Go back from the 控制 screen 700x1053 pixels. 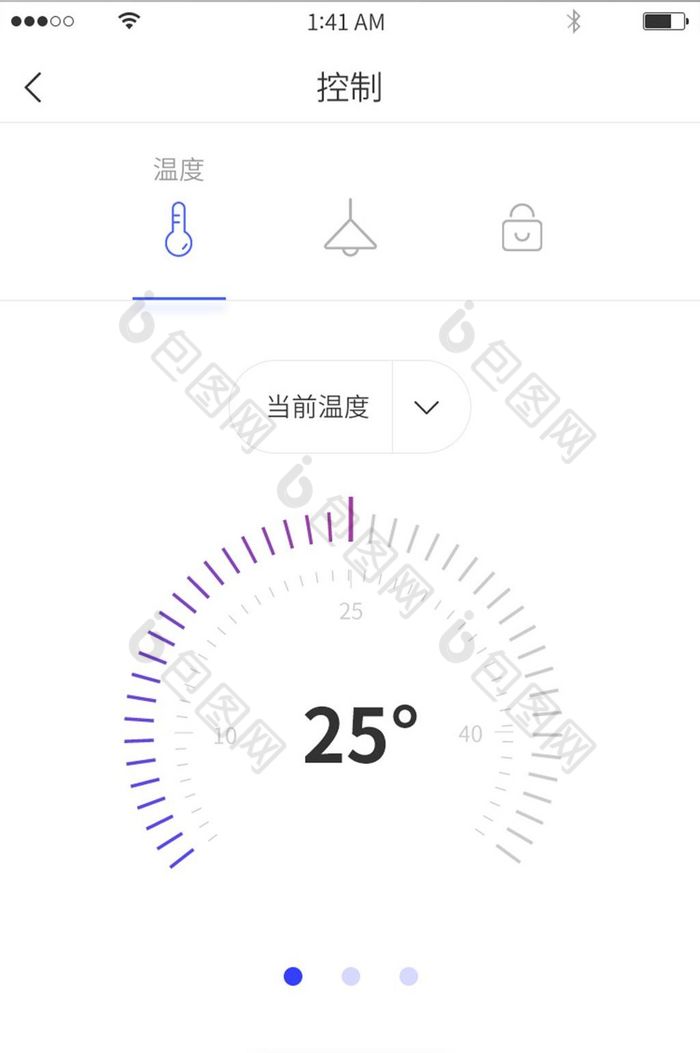click(33, 88)
